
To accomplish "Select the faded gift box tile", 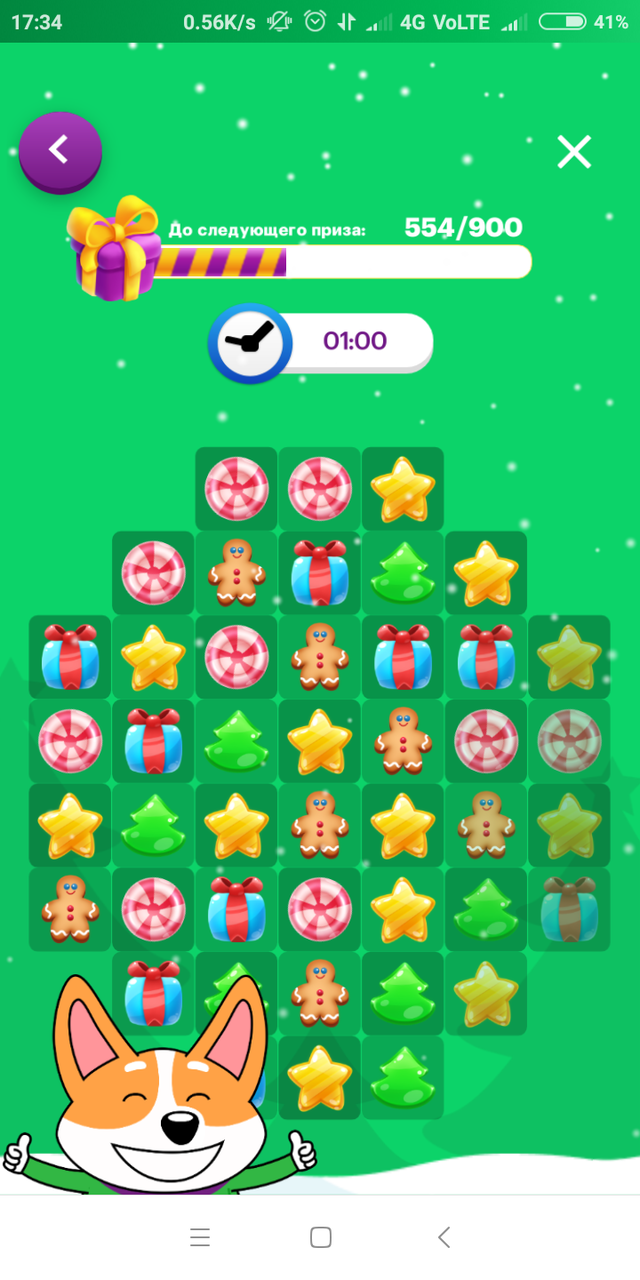I will [569, 909].
